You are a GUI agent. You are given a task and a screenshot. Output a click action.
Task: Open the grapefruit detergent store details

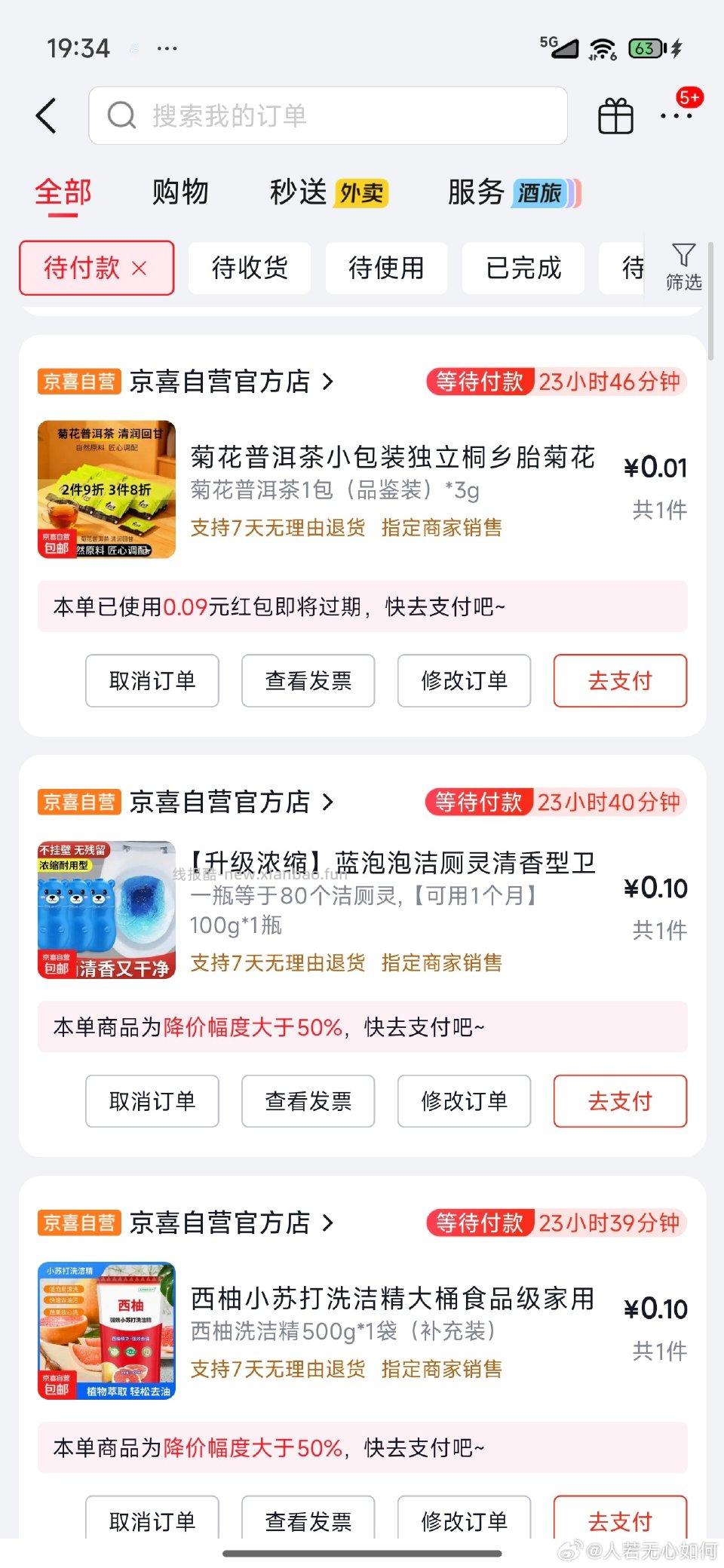pyautogui.click(x=328, y=1222)
